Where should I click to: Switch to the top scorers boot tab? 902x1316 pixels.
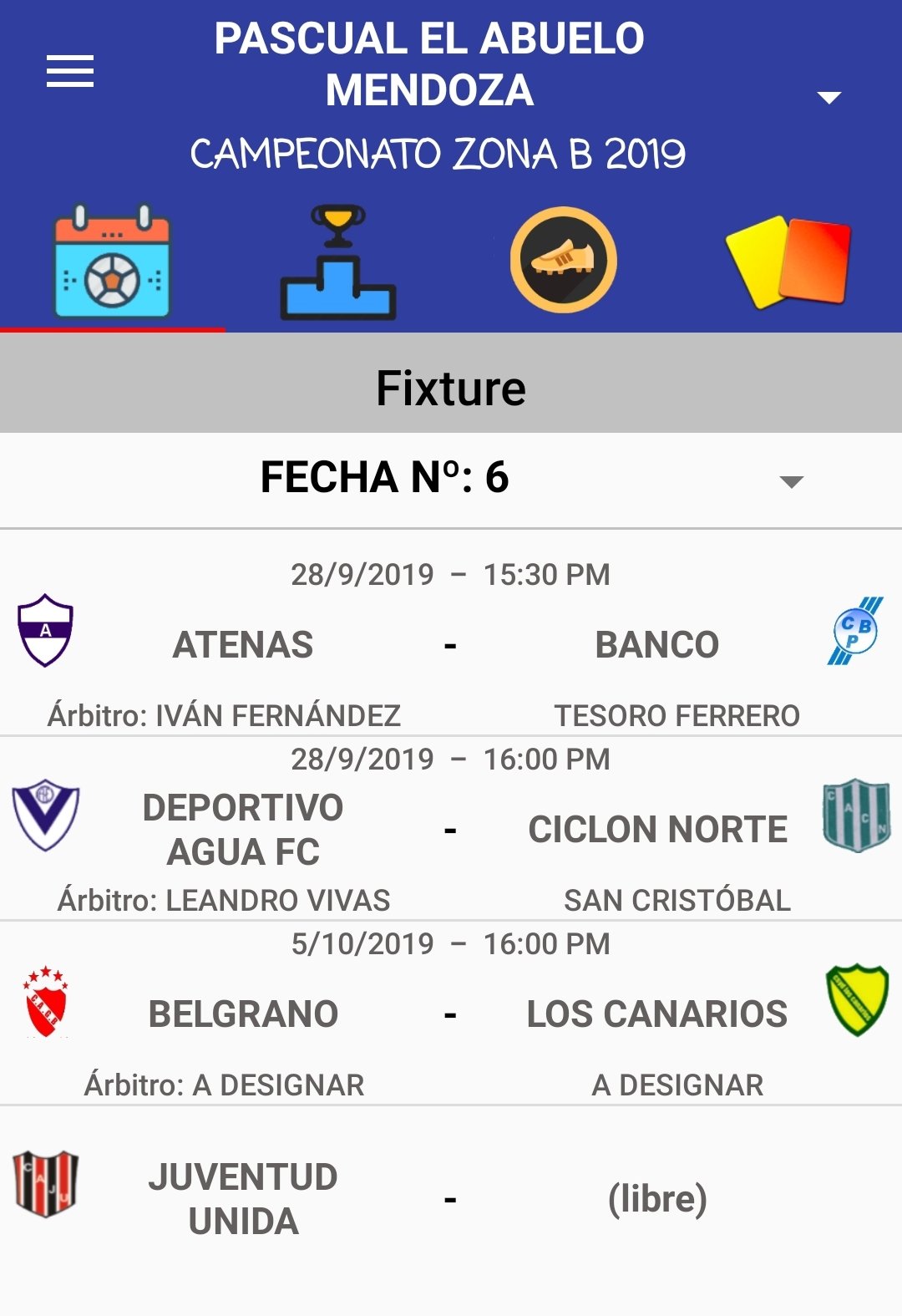(563, 261)
